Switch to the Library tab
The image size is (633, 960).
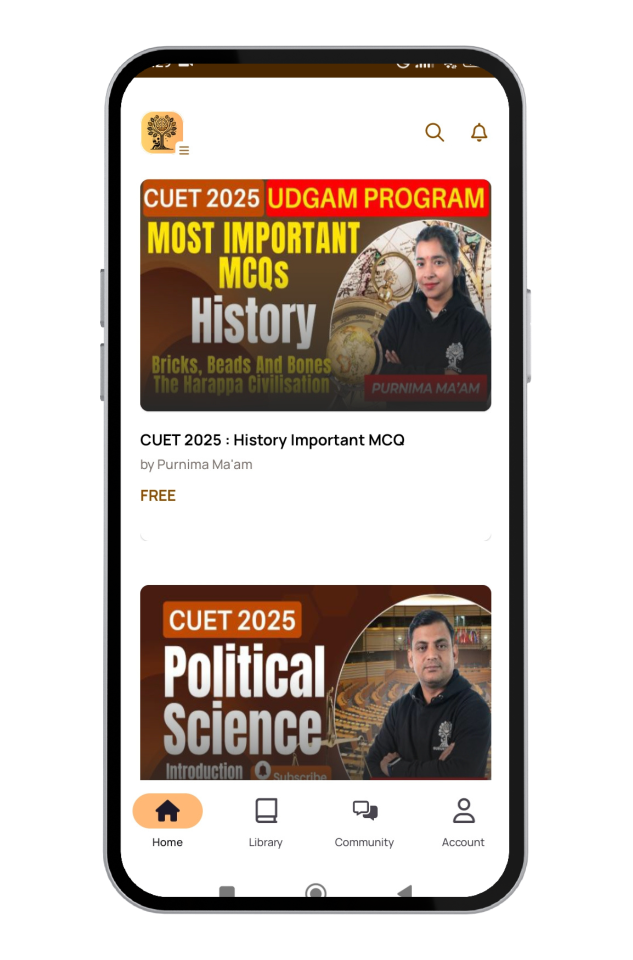click(266, 820)
